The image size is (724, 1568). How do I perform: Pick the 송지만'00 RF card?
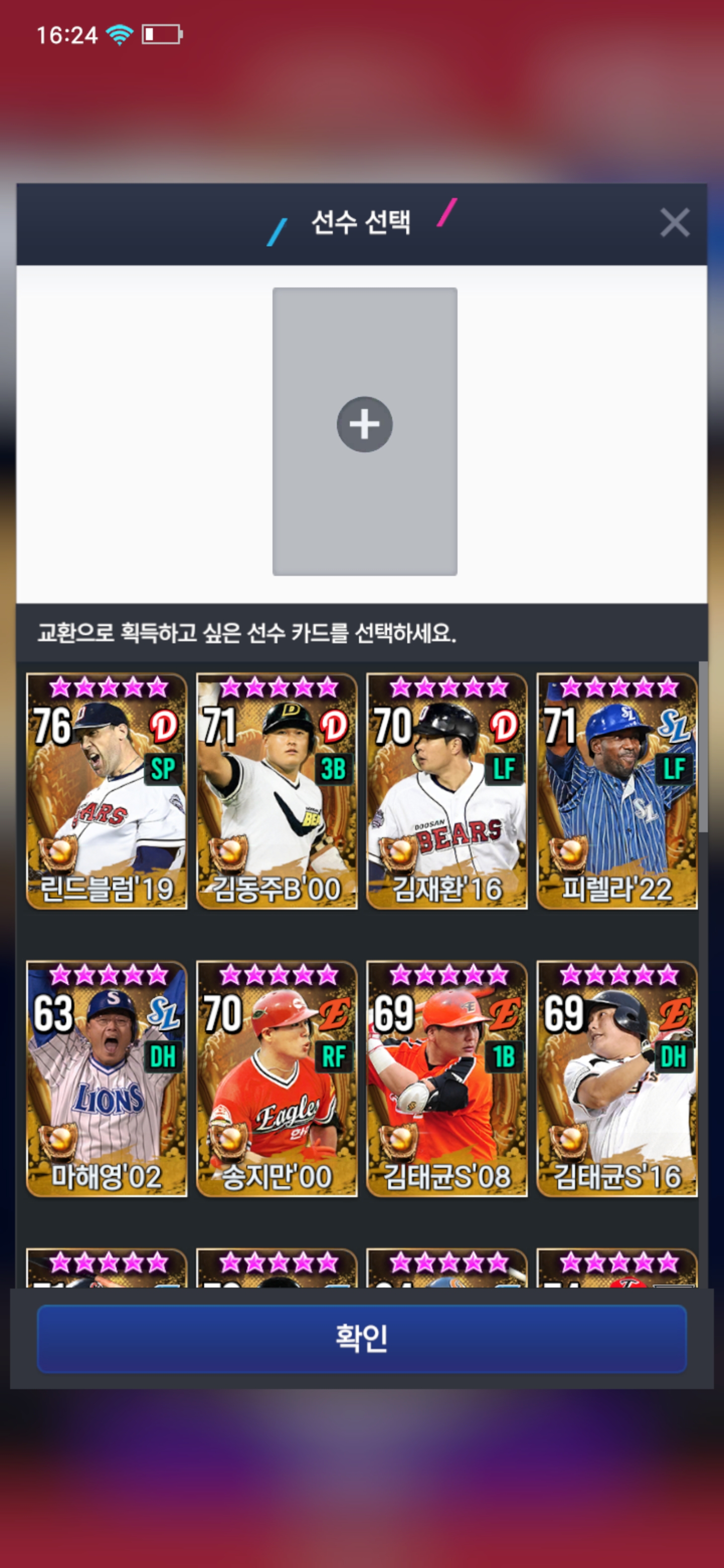(277, 1078)
